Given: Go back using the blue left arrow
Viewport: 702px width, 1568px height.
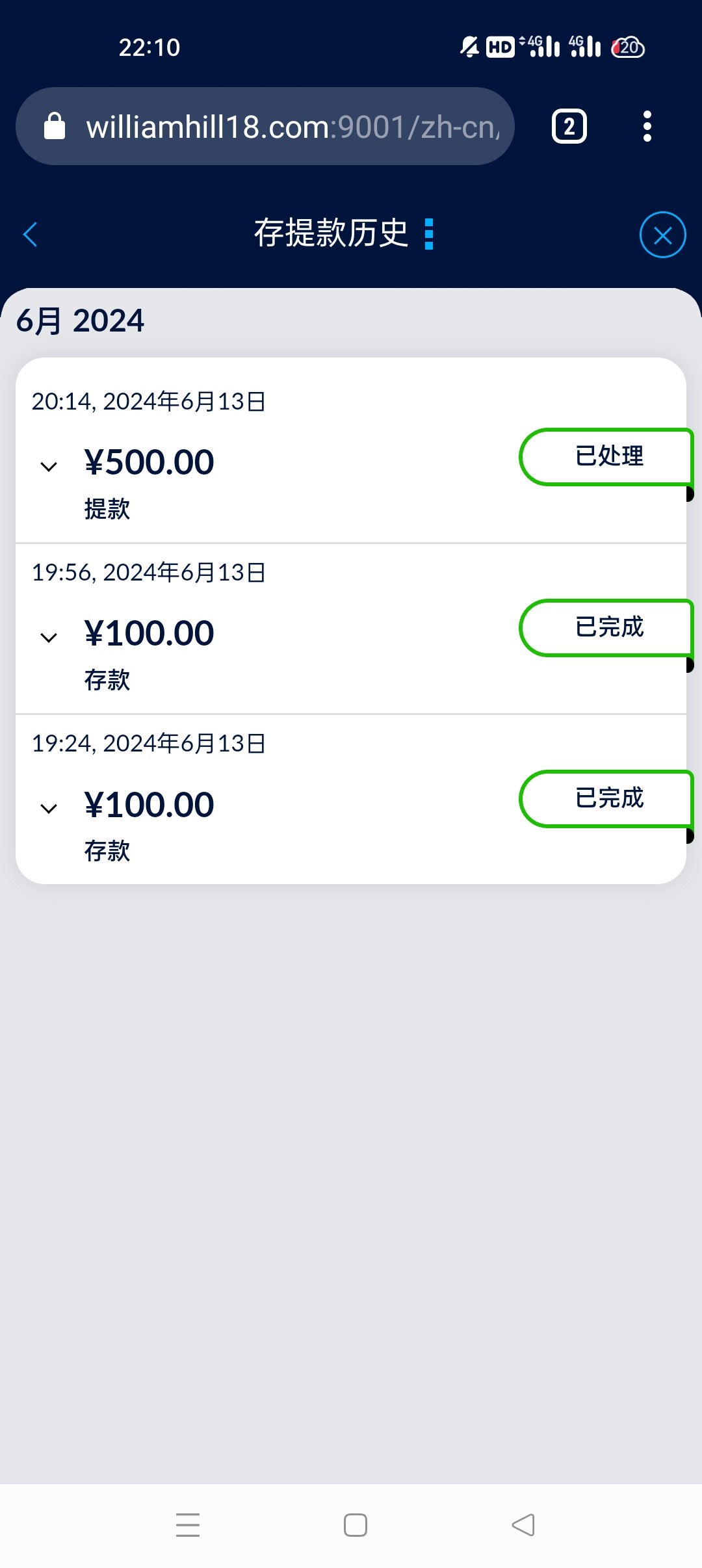Looking at the screenshot, I should click(31, 235).
